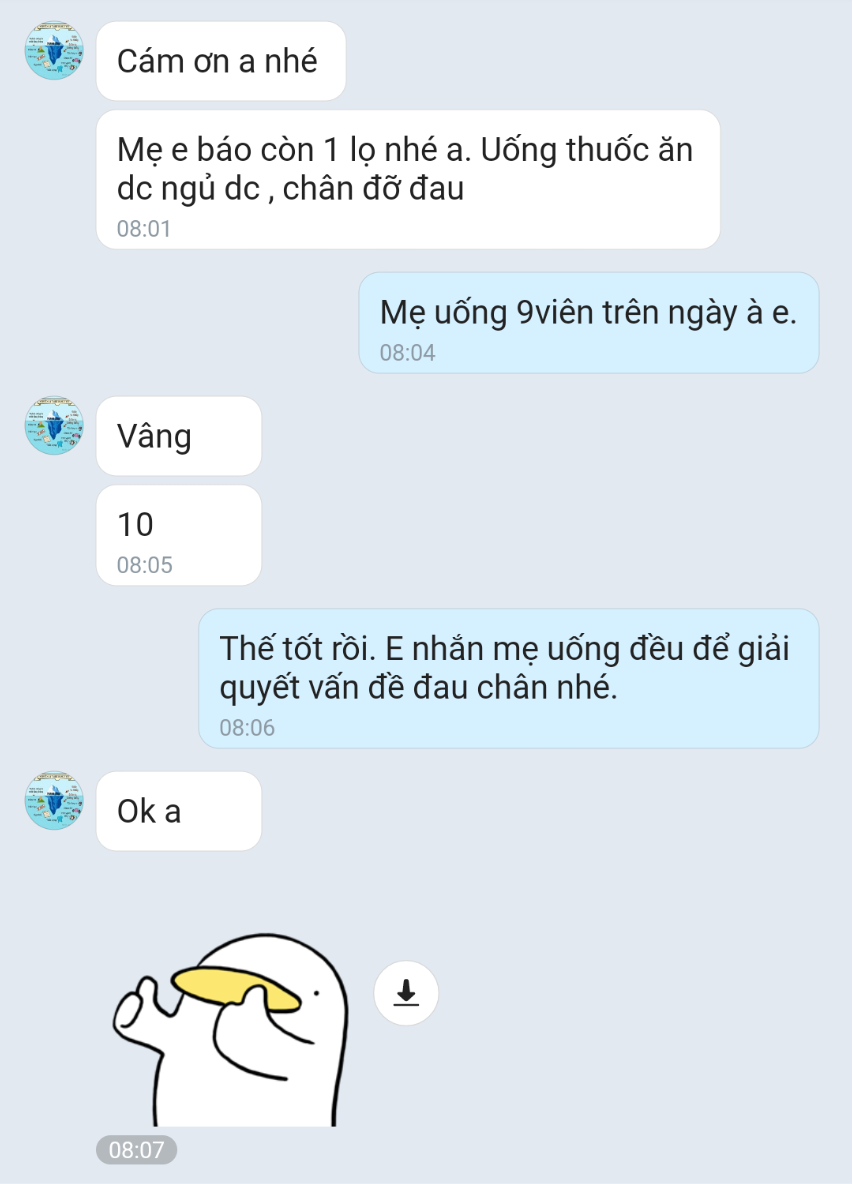The height and width of the screenshot is (1184, 853).
Task: View profile from avatar beside "Ok a"
Action: pos(53,800)
